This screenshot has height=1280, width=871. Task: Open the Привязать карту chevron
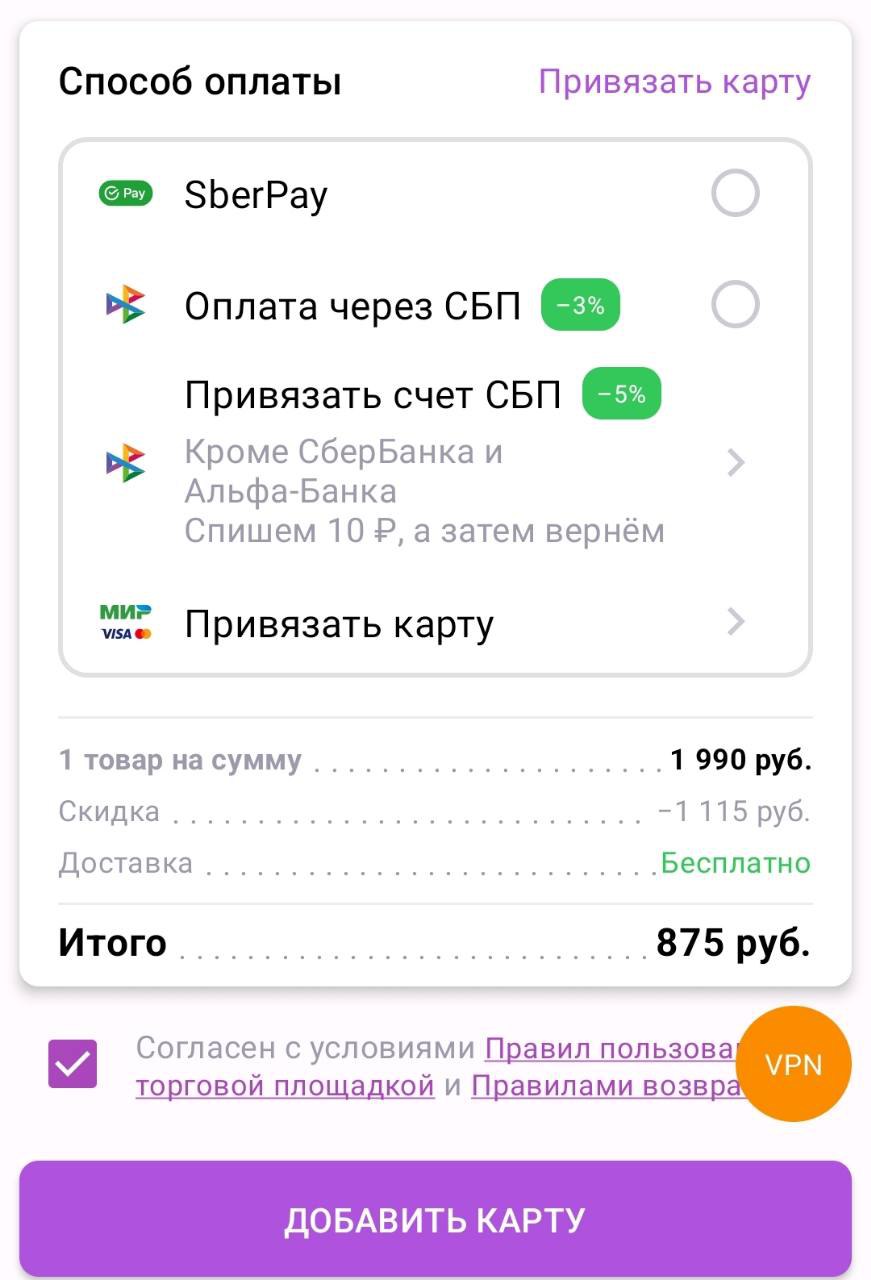pos(737,622)
